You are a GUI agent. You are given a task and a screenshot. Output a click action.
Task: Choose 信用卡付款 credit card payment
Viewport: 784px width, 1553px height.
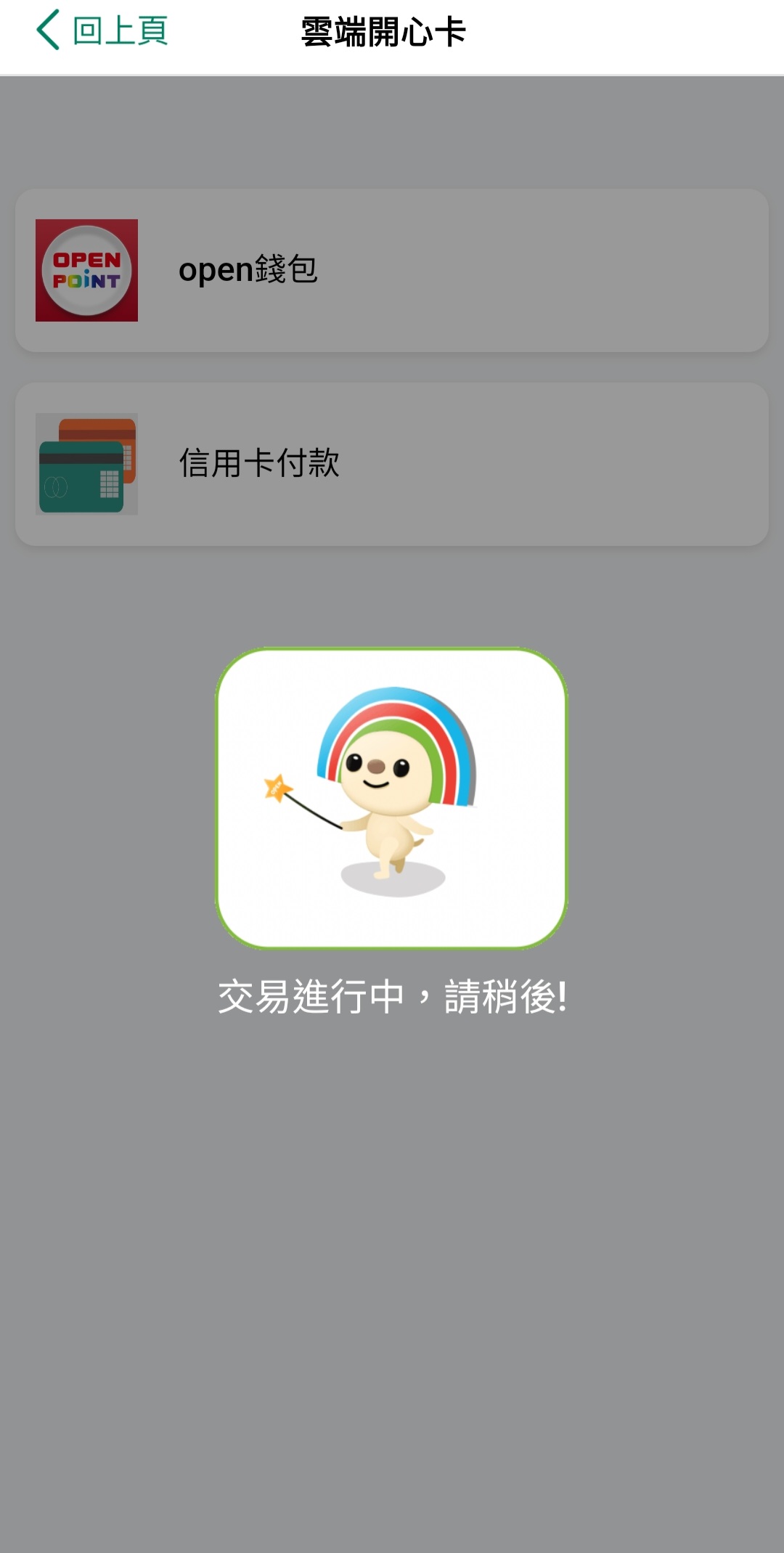392,464
